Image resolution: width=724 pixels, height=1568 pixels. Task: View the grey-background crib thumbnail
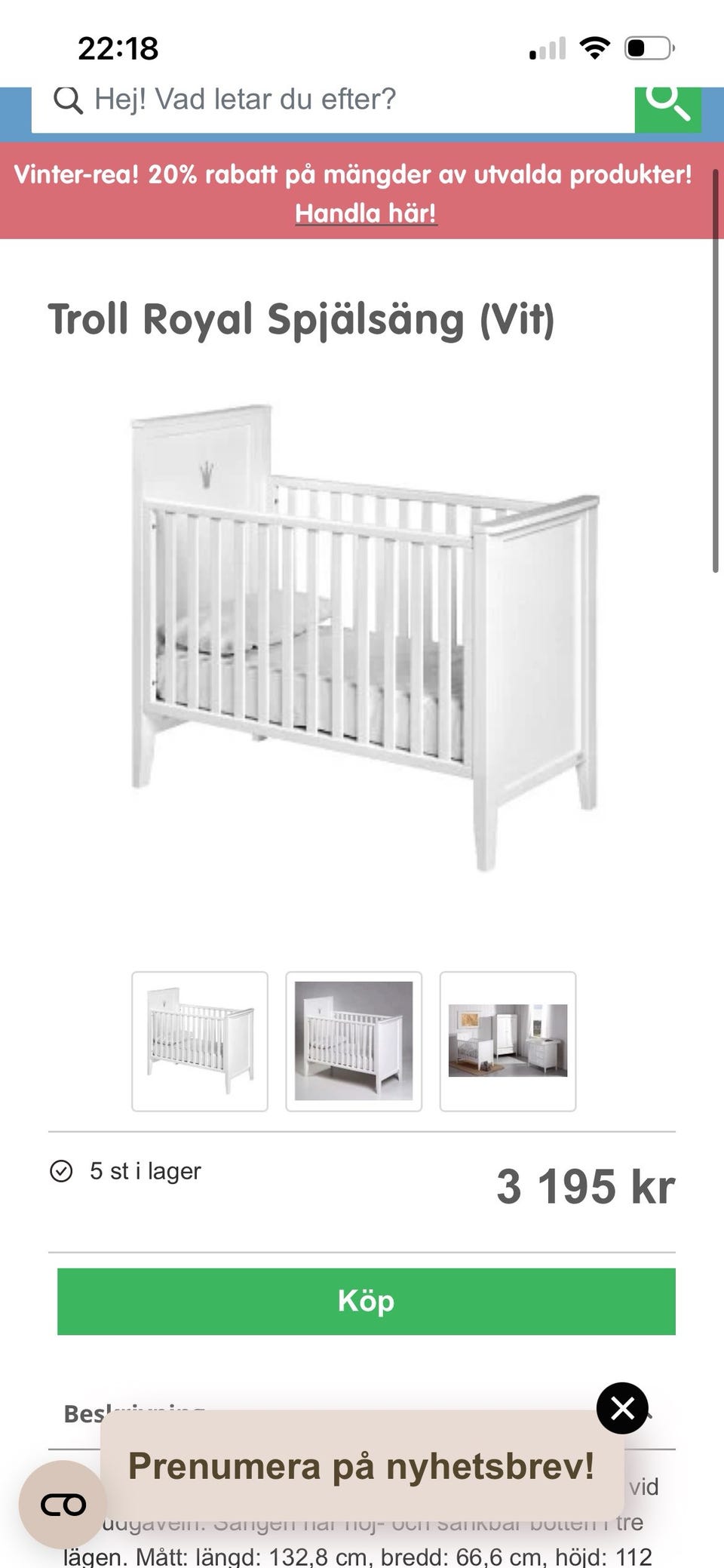[x=354, y=1041]
